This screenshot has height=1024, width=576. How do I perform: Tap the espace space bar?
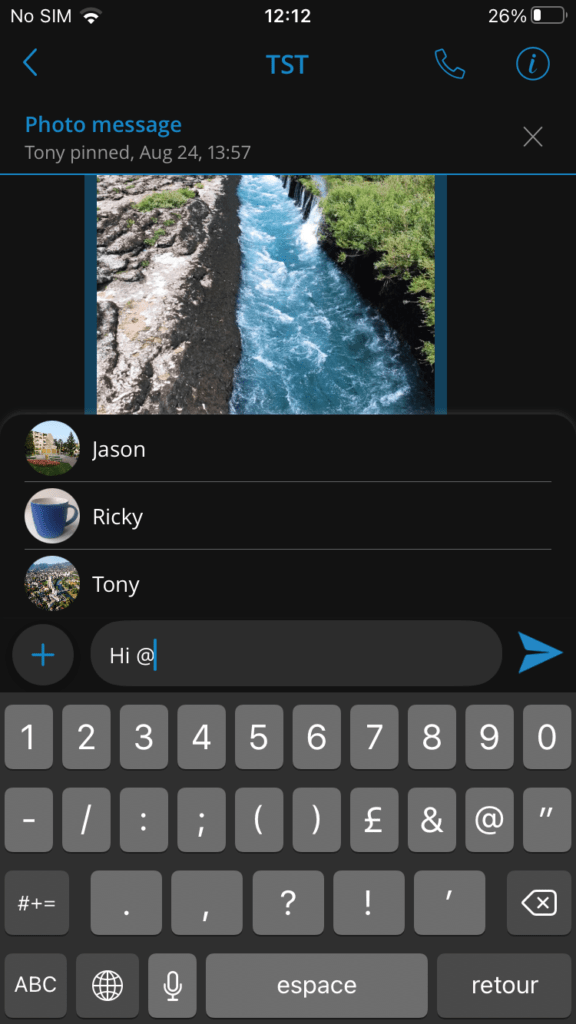coord(317,985)
